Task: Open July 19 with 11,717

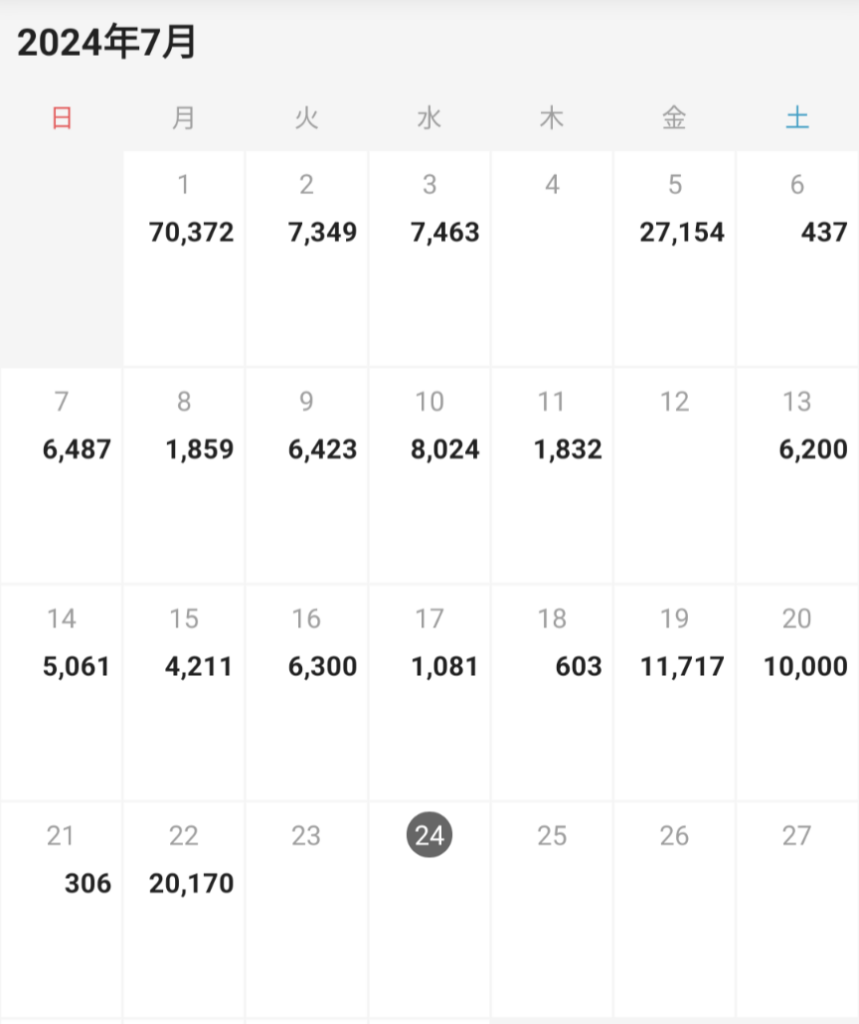Action: [675, 692]
